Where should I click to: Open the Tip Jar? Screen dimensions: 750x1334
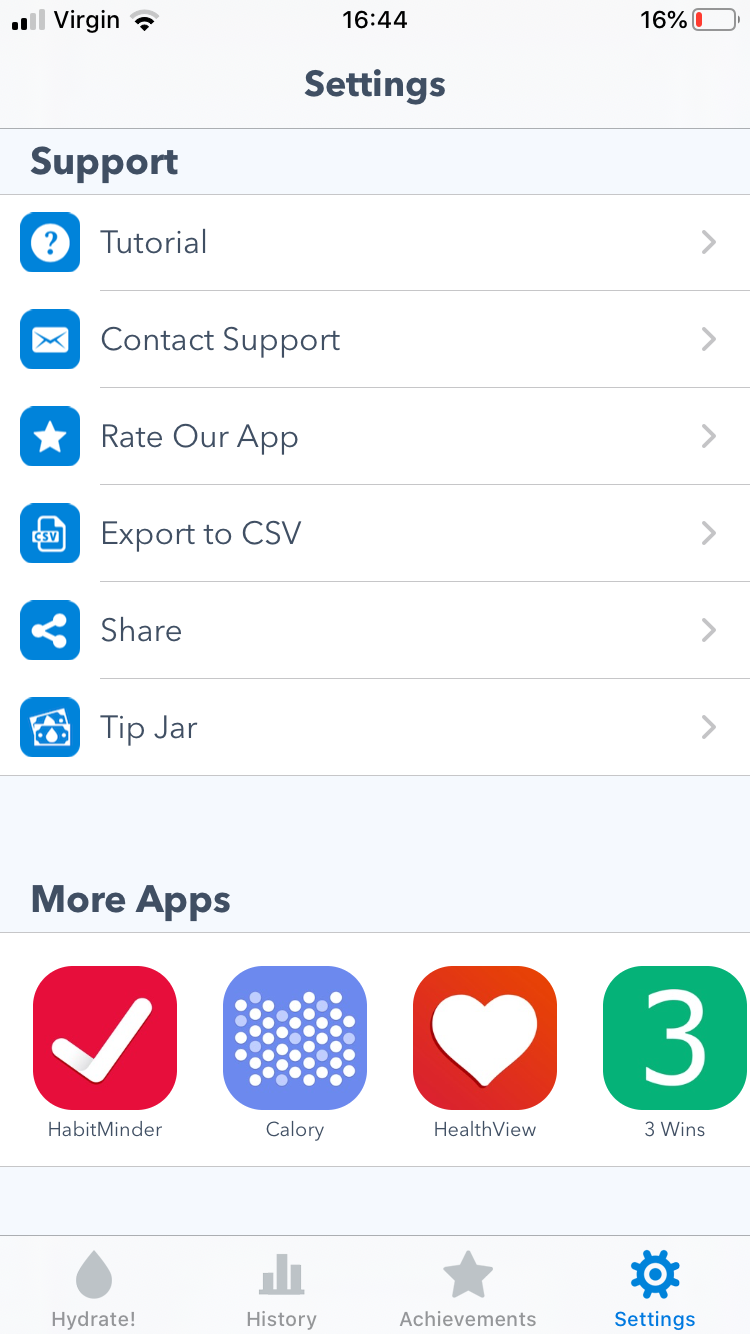point(375,728)
